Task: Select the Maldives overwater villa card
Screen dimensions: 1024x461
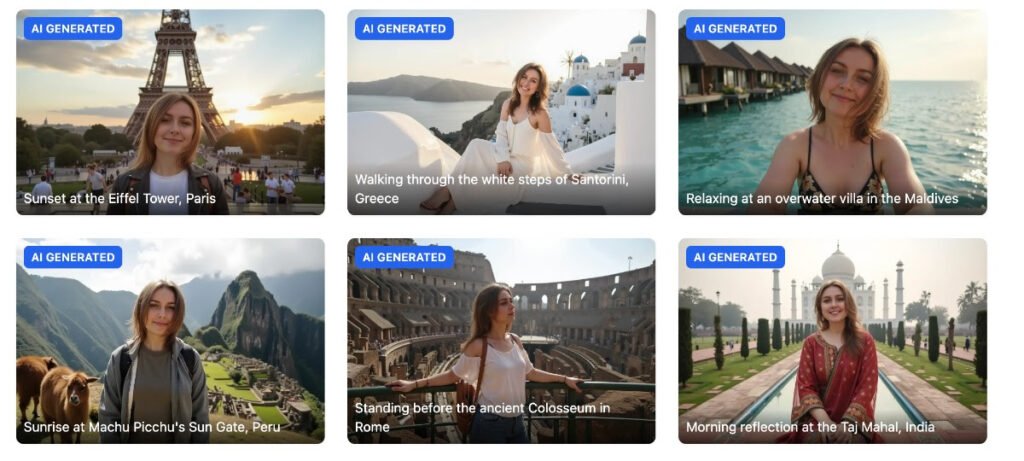Action: (832, 112)
